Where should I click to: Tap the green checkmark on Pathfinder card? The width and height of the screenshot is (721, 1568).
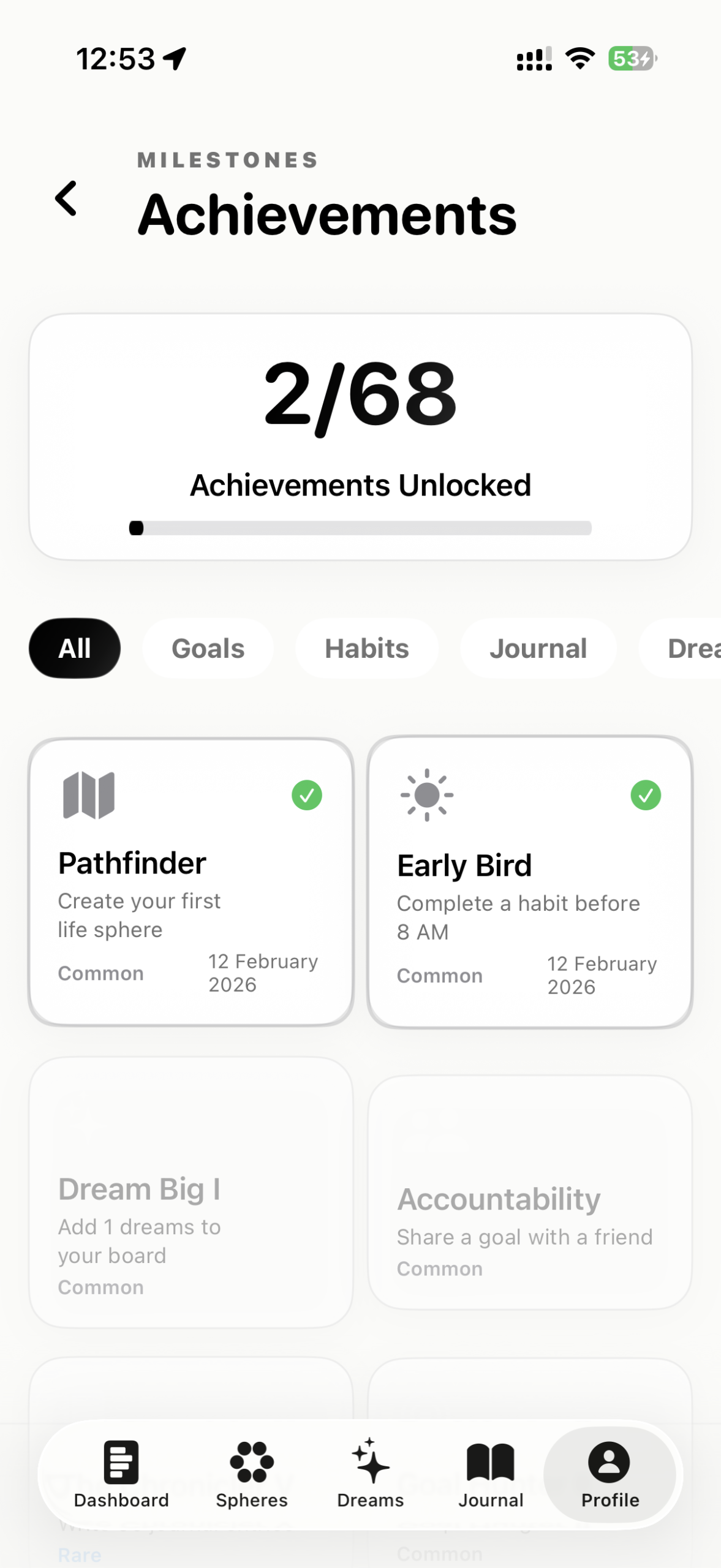pyautogui.click(x=308, y=796)
